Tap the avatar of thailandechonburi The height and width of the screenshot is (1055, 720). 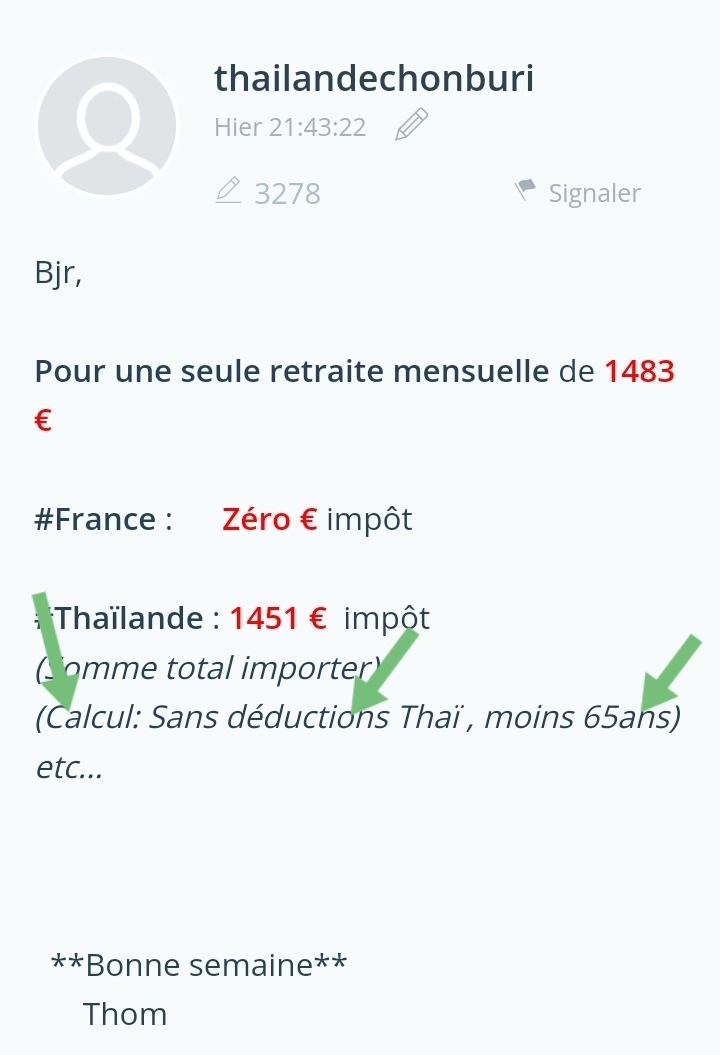107,127
